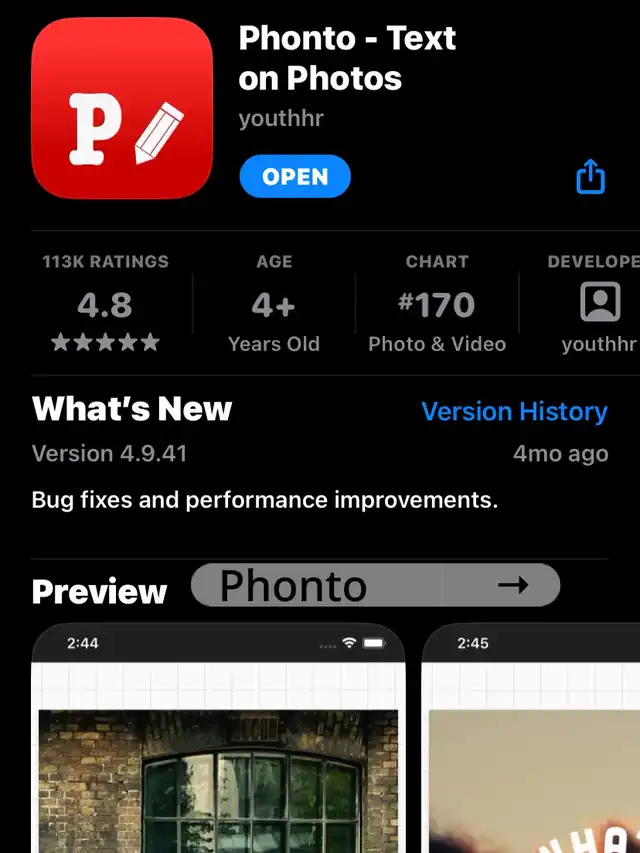Open the Phonto app
The width and height of the screenshot is (640, 853).
[295, 177]
